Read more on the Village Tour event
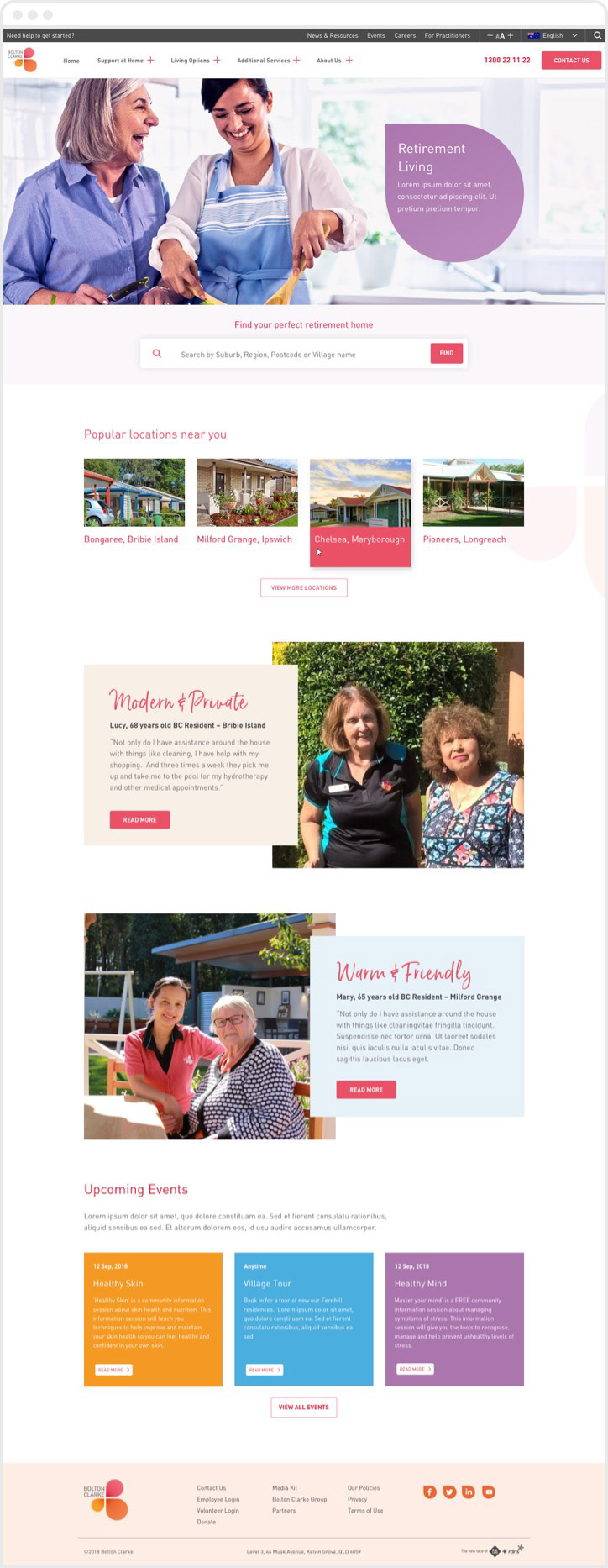 [x=264, y=1369]
